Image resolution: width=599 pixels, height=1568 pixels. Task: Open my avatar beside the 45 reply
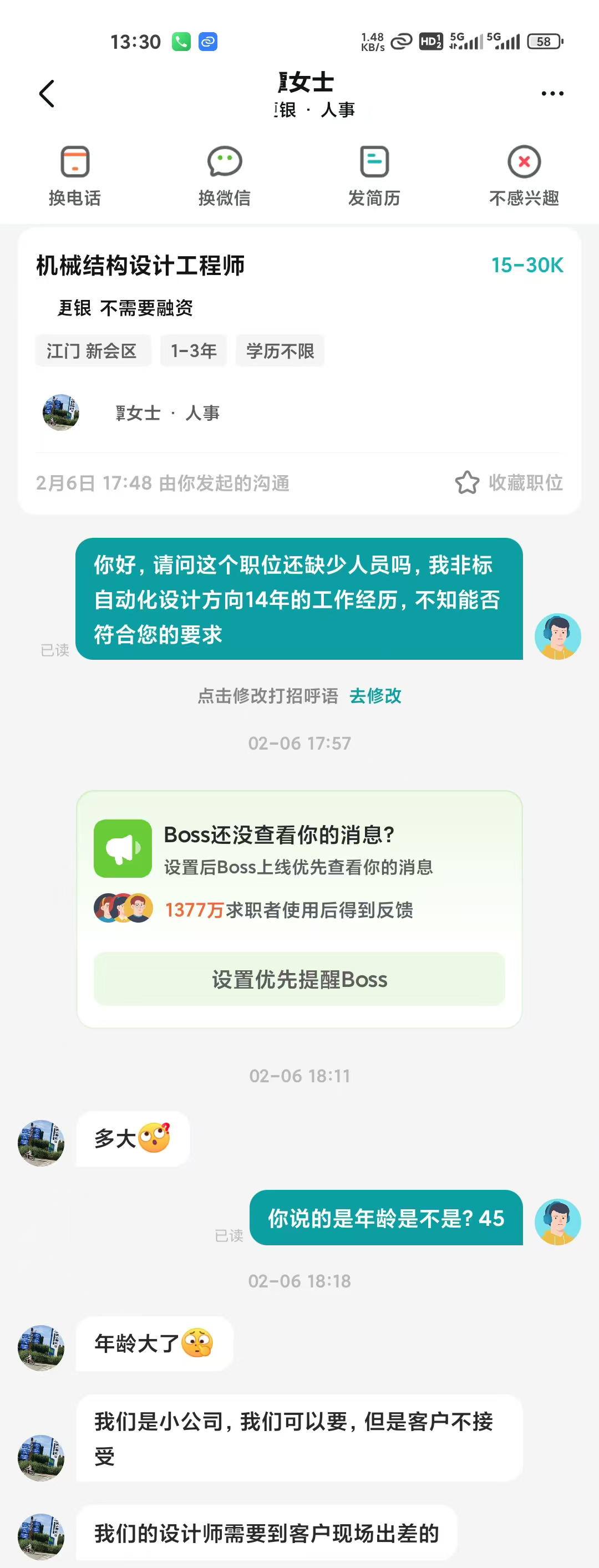[x=557, y=1221]
